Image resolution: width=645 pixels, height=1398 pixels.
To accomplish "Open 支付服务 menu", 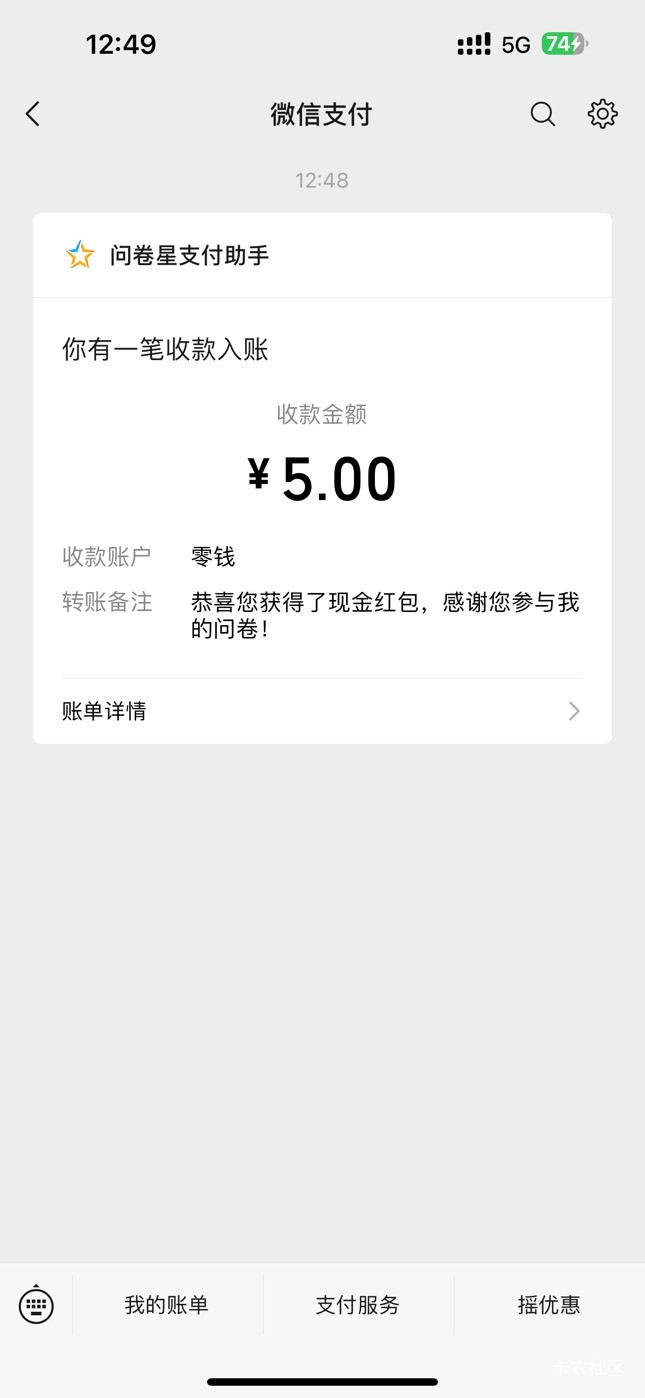I will [358, 1304].
